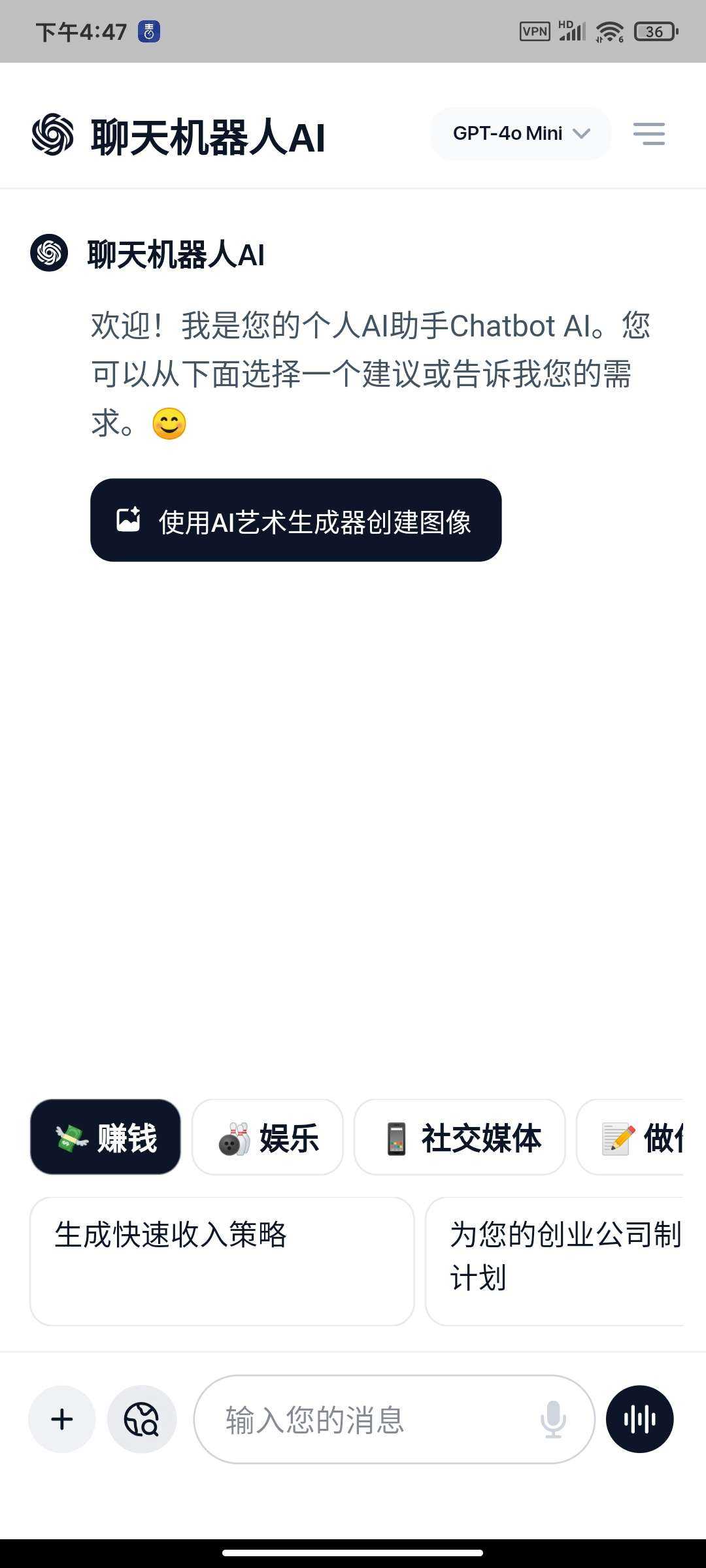Image resolution: width=706 pixels, height=1568 pixels.
Task: Choose the 为您的创业公司 suggestion card
Action: 554,1262
